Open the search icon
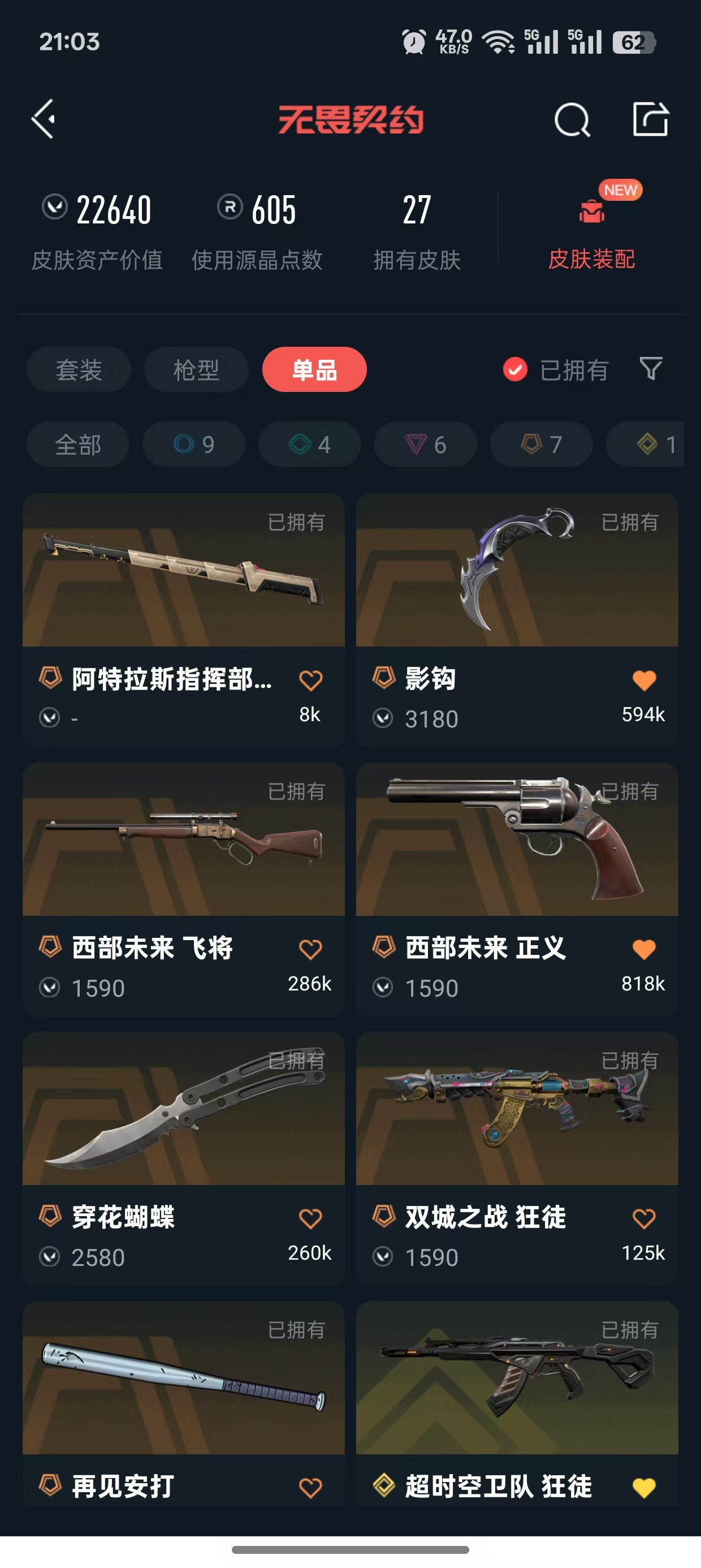This screenshot has height=1568, width=701. 572,119
